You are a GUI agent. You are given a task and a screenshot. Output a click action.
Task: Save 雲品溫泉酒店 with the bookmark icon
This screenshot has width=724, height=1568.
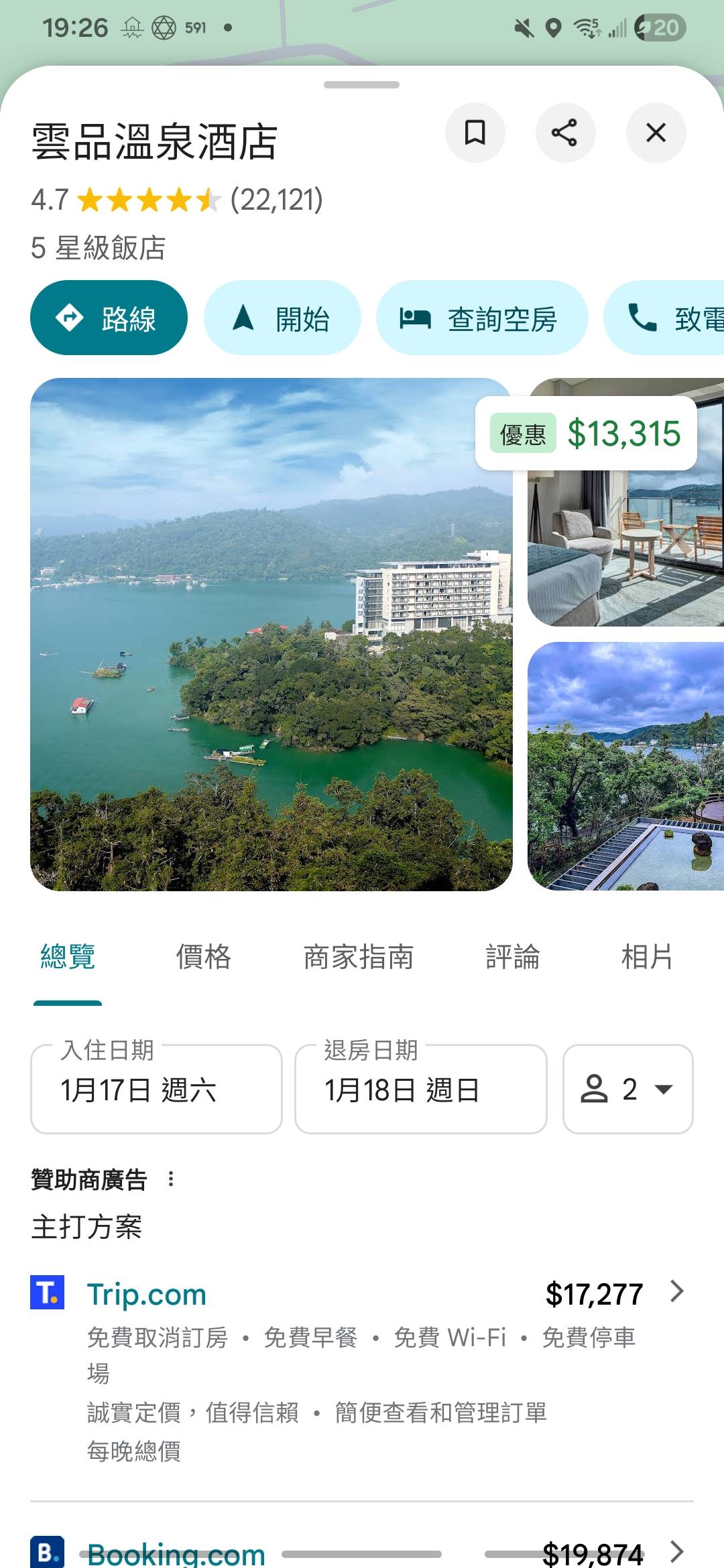[475, 133]
